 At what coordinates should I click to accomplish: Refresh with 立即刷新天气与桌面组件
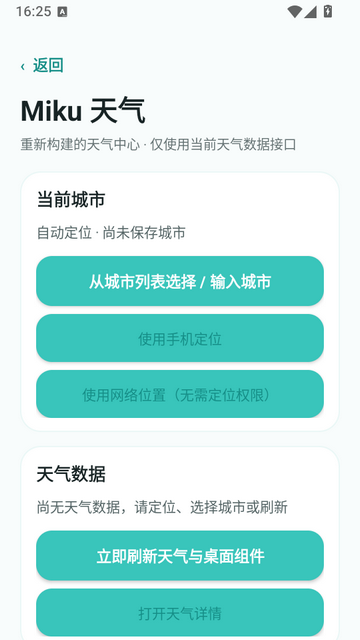pos(180,556)
